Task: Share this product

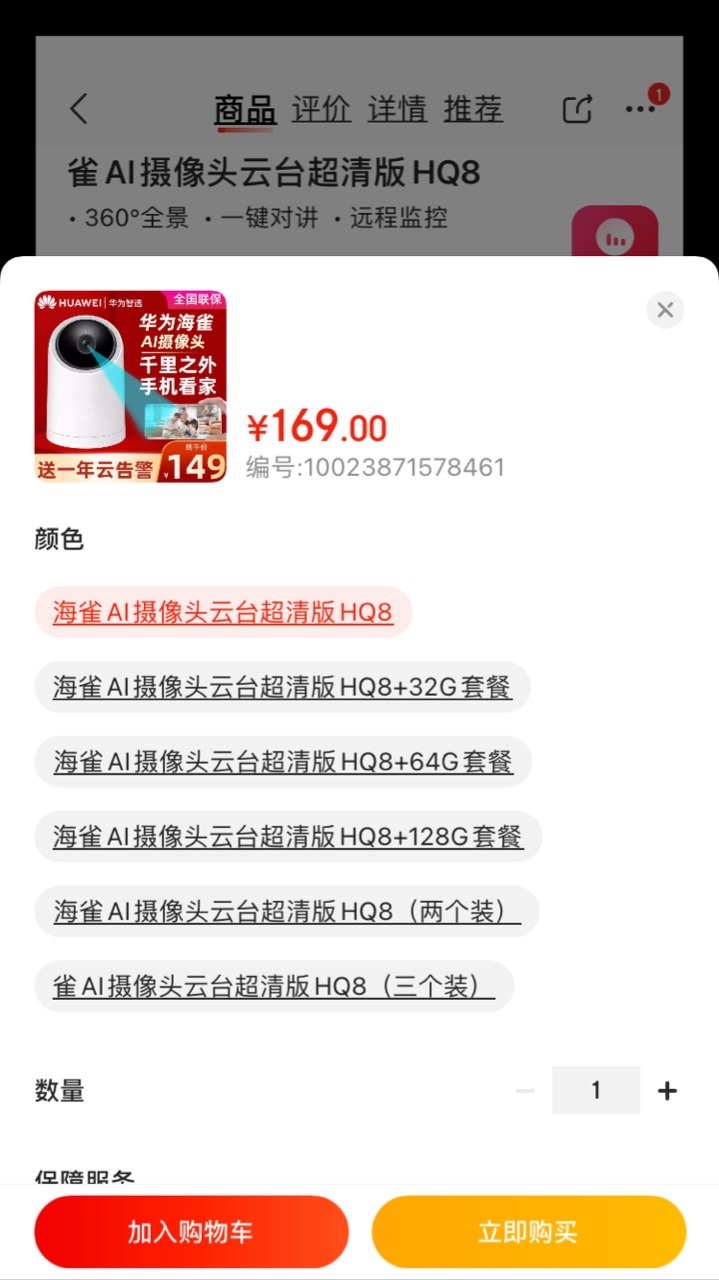Action: point(577,109)
